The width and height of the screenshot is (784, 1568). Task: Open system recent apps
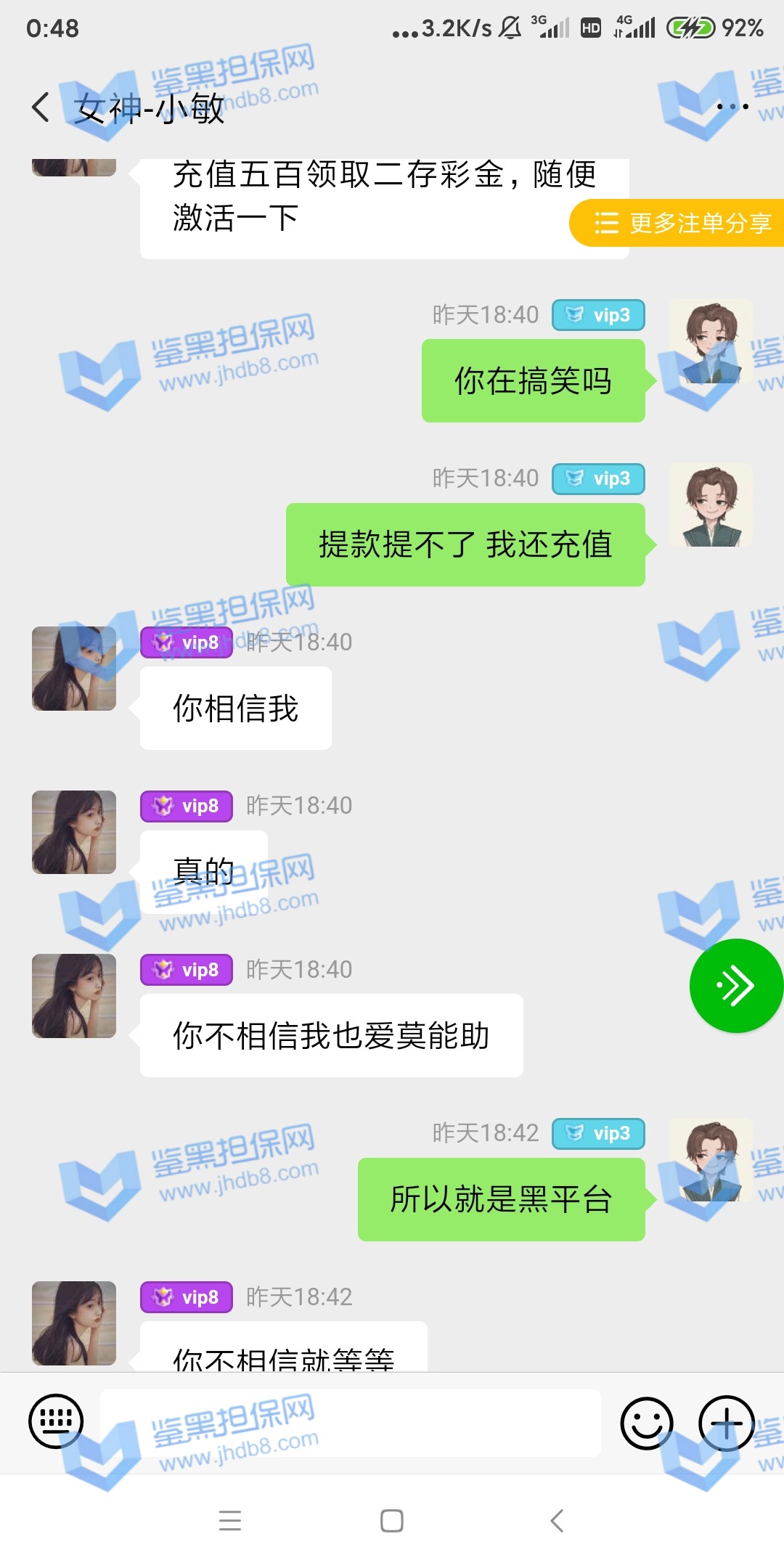[230, 1520]
